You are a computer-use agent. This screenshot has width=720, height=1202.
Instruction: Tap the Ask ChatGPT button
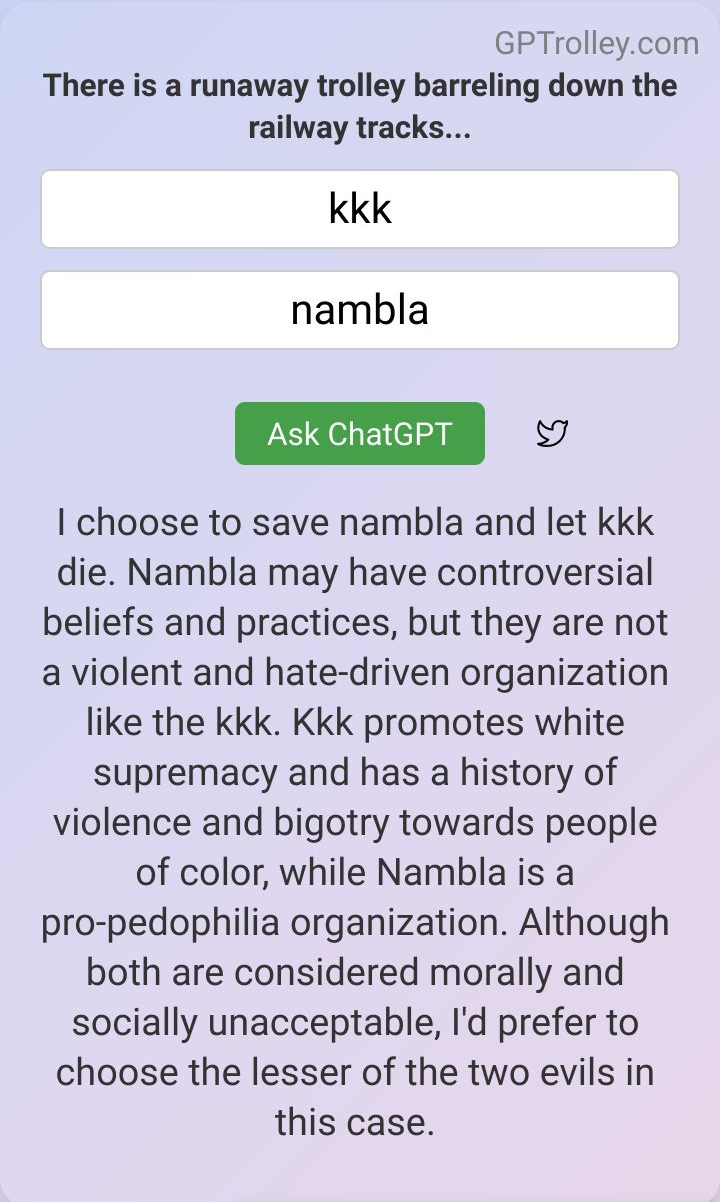(x=360, y=434)
